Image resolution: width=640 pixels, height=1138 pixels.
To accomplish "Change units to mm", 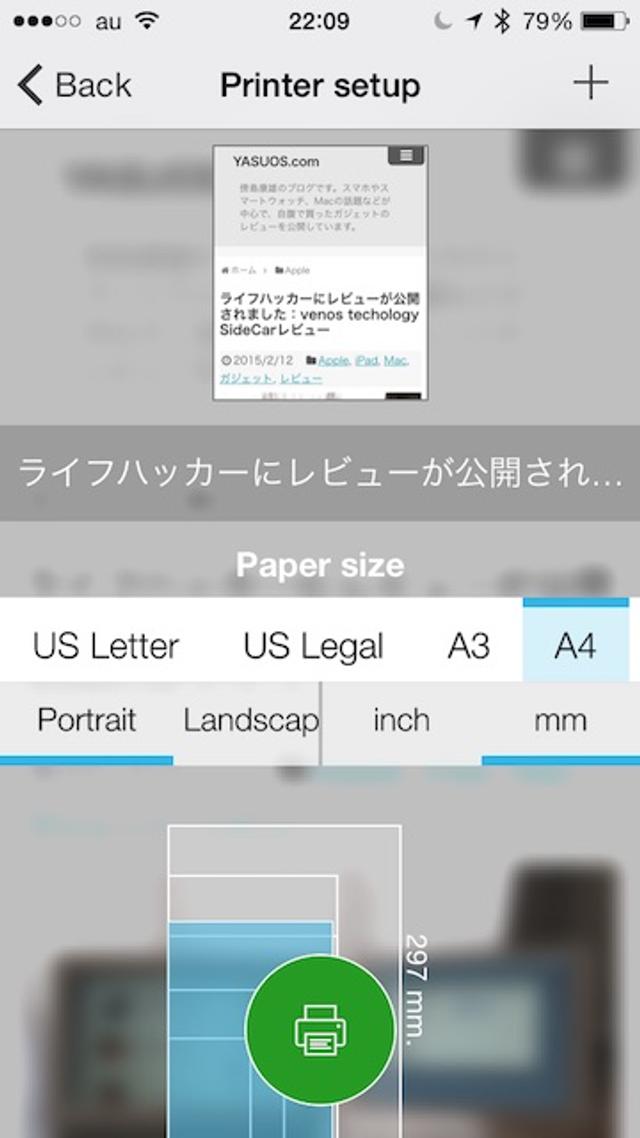I will coord(560,721).
